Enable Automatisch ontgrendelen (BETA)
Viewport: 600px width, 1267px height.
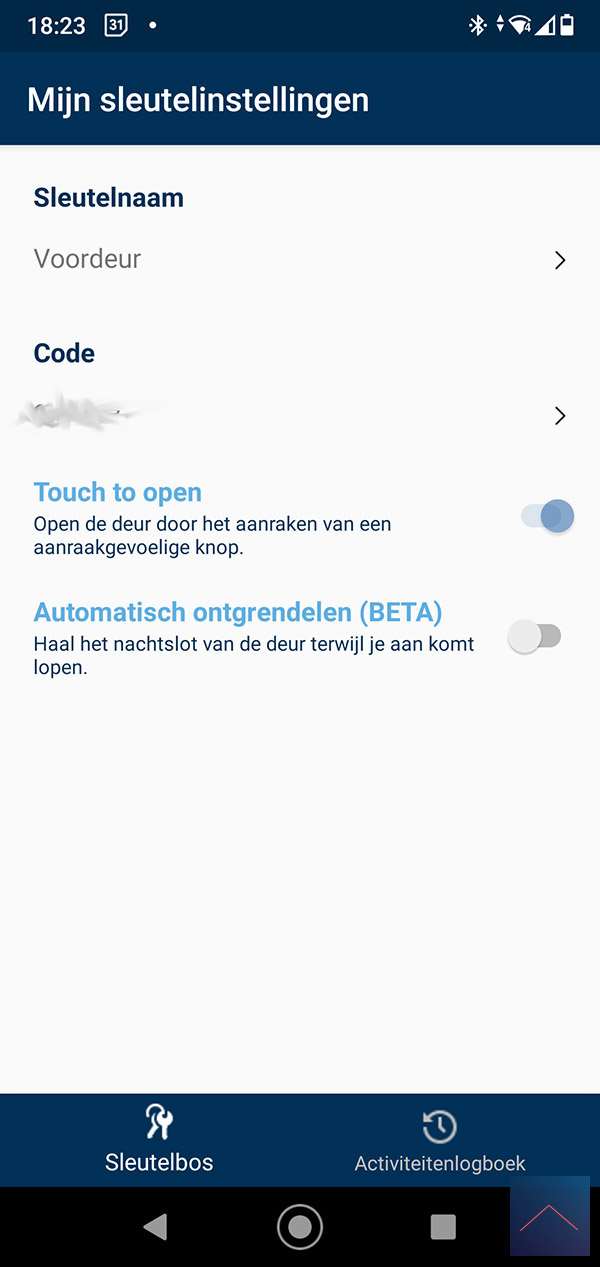(535, 636)
